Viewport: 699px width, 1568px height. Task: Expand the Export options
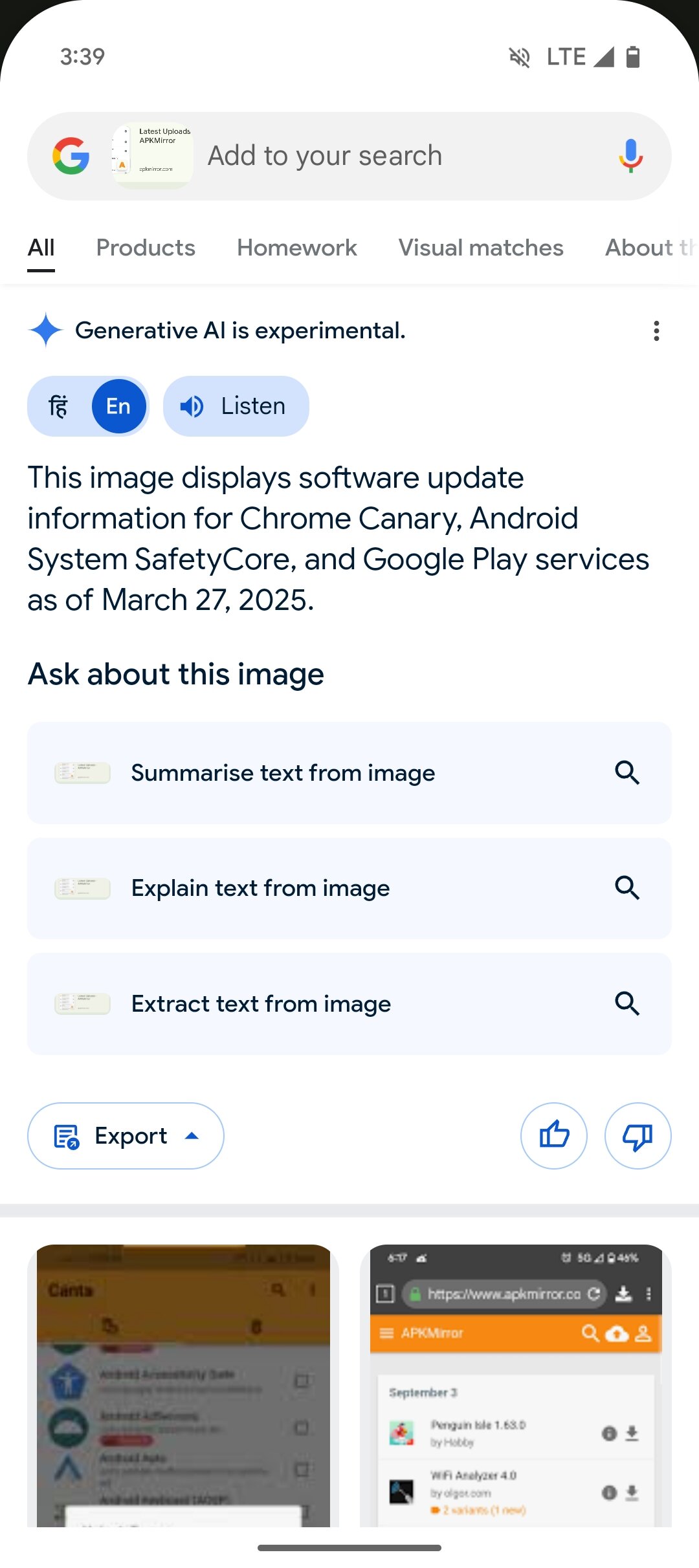126,1136
